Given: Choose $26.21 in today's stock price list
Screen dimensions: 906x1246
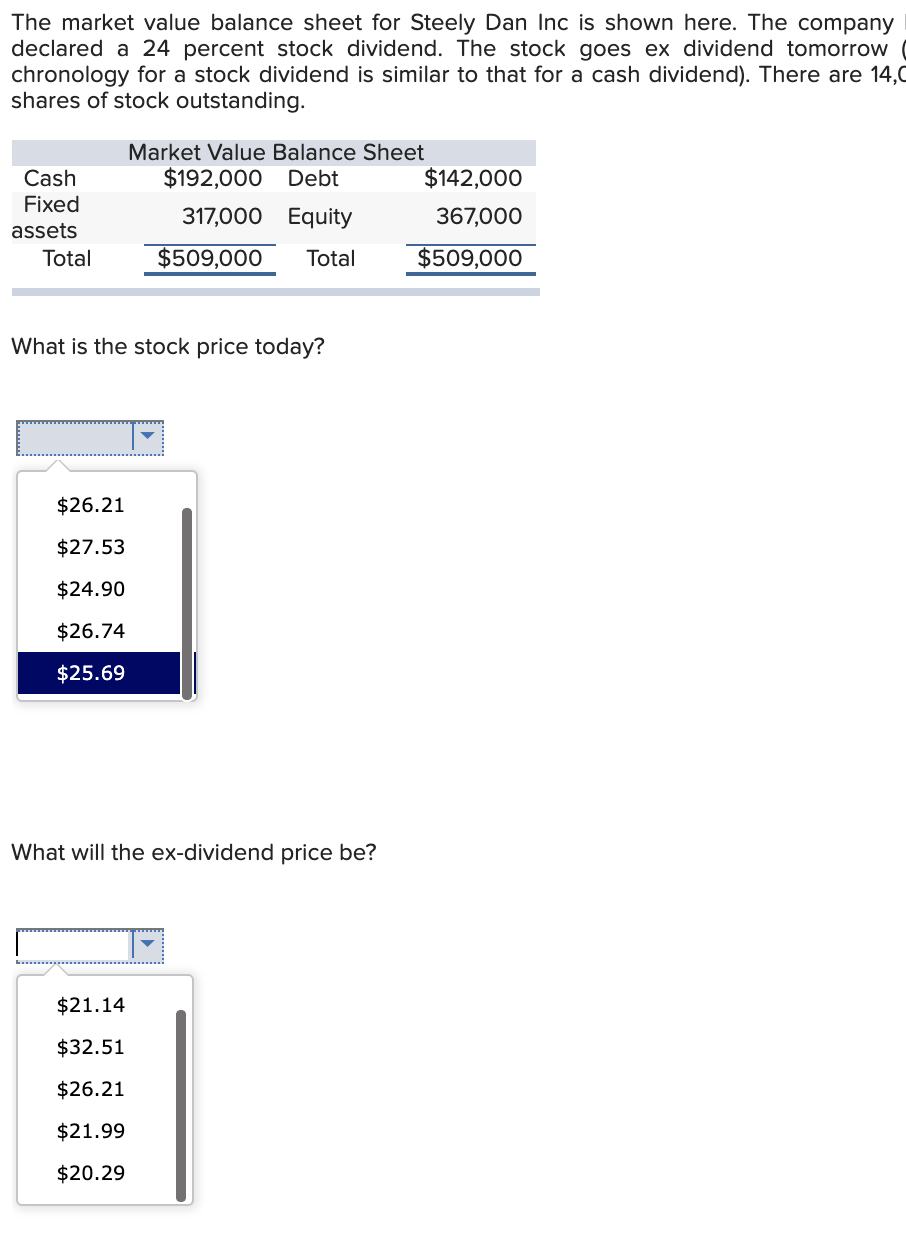Looking at the screenshot, I should 91,505.
